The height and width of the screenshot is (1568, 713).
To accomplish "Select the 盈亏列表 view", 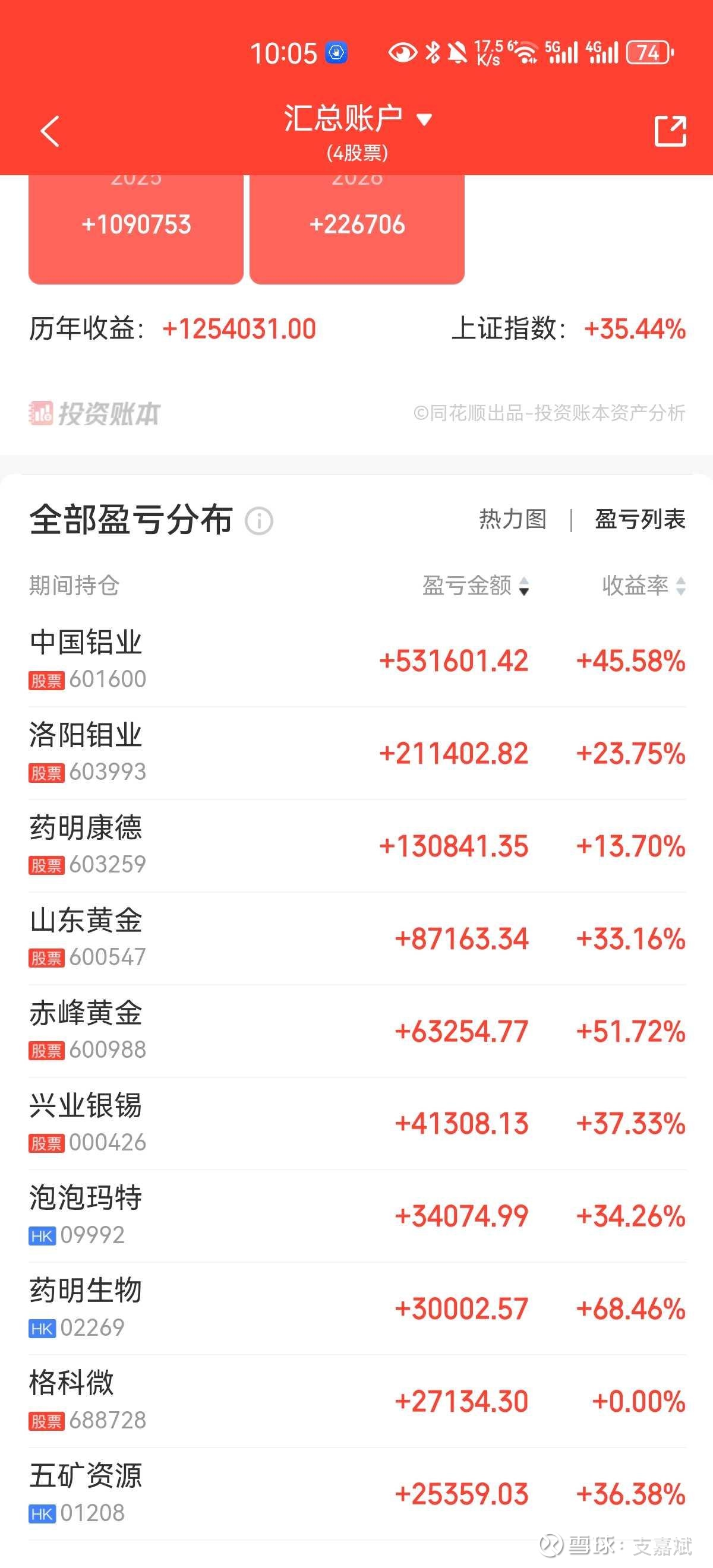I will coord(640,520).
